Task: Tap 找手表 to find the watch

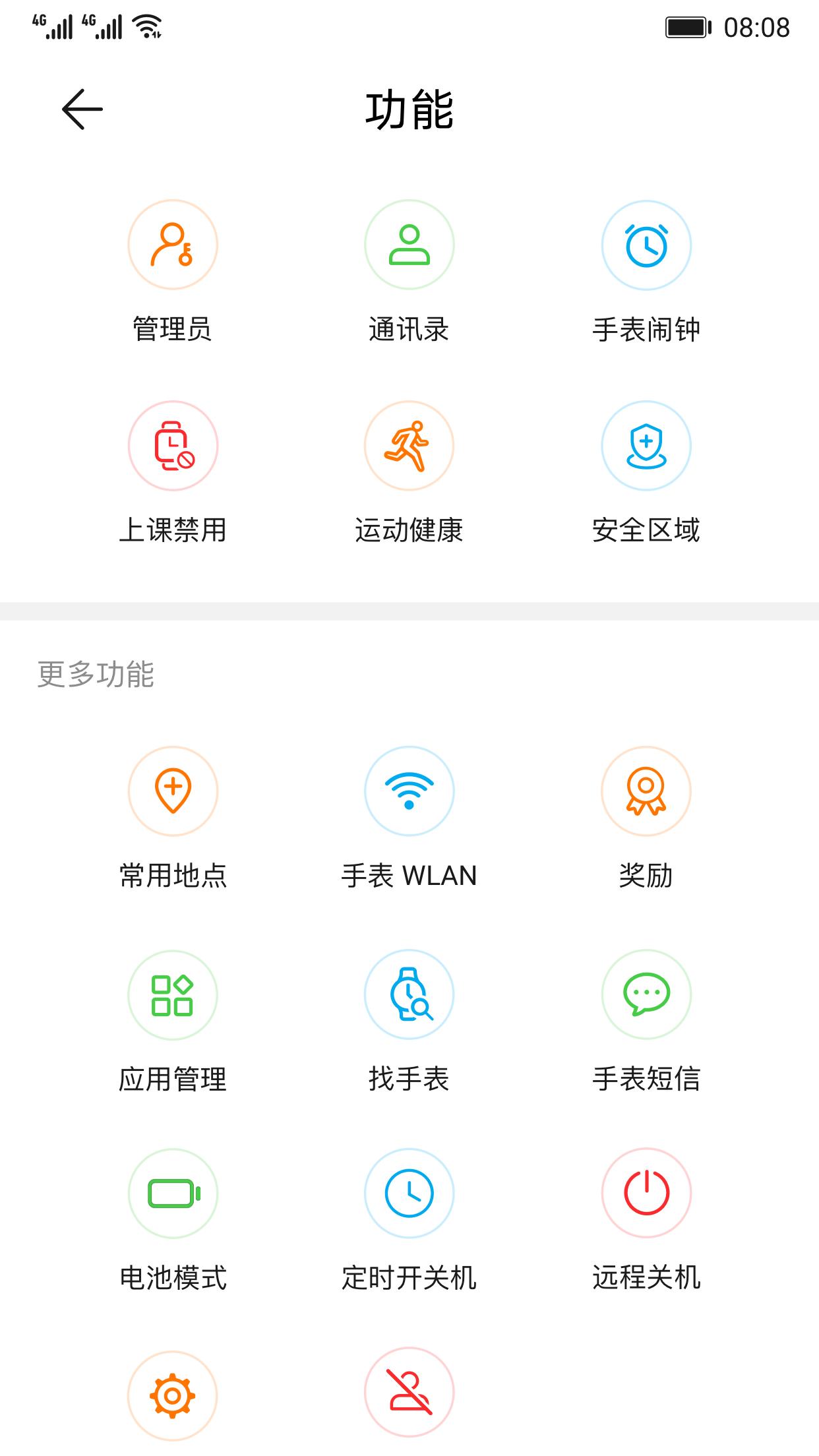Action: pyautogui.click(x=409, y=995)
